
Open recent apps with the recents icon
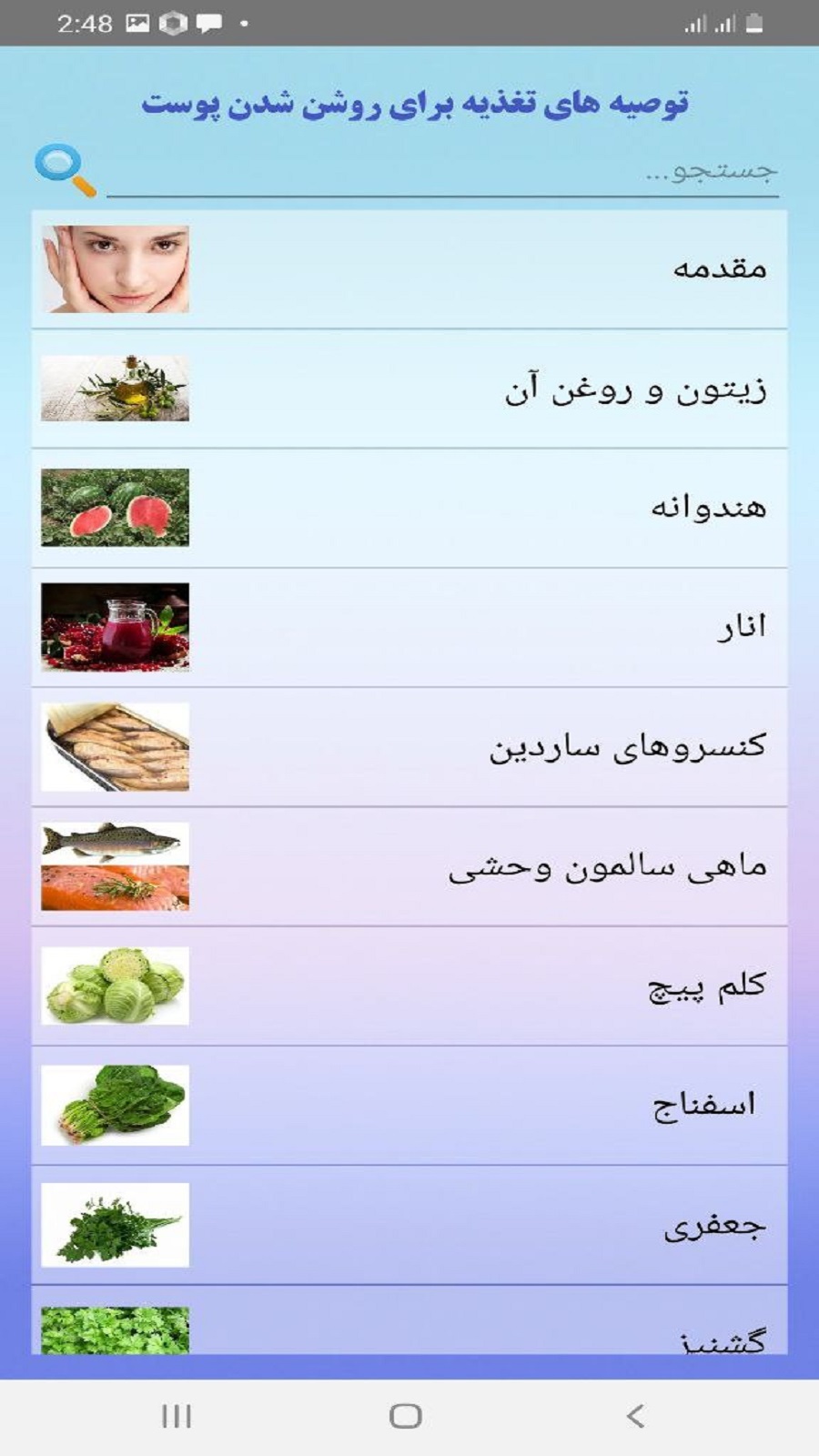(174, 1416)
